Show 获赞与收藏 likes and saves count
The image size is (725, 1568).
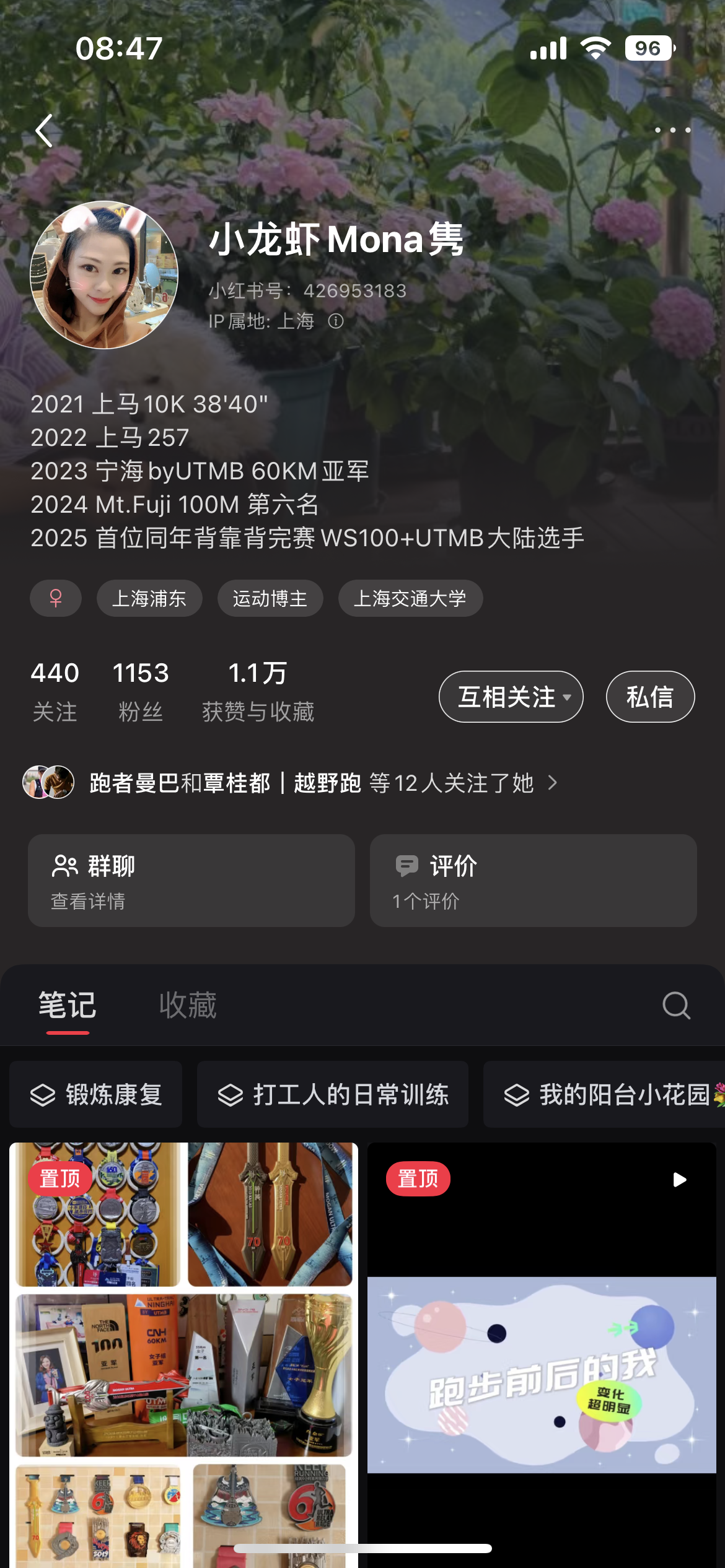(258, 690)
